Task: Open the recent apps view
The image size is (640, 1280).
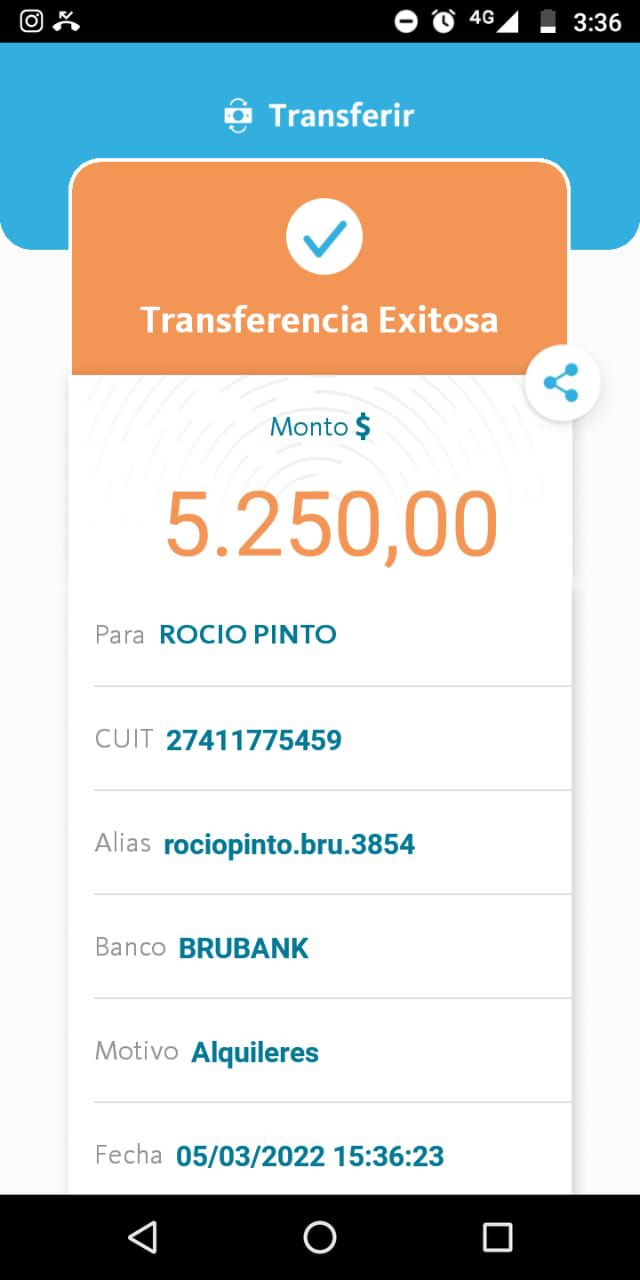Action: (x=497, y=1237)
